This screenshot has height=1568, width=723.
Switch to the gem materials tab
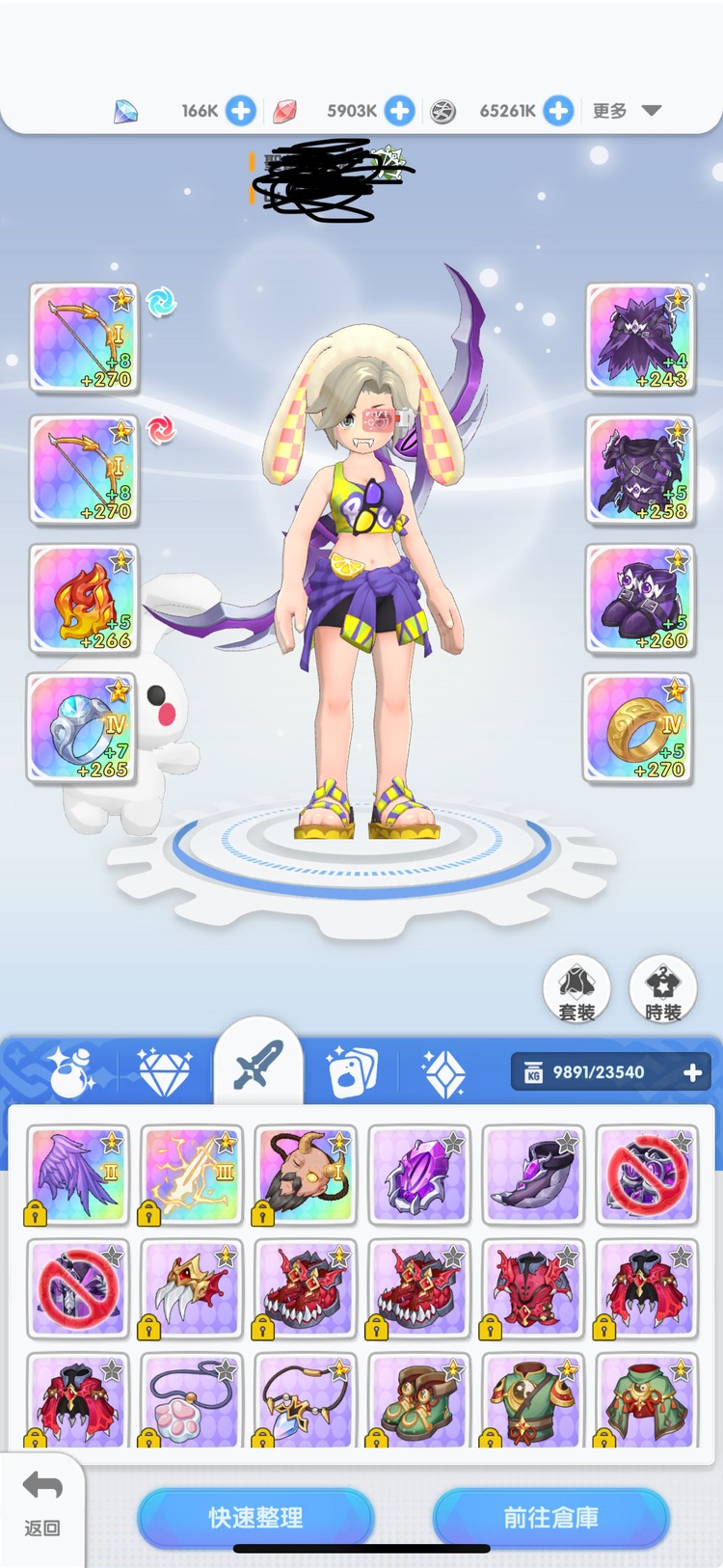coord(165,1071)
